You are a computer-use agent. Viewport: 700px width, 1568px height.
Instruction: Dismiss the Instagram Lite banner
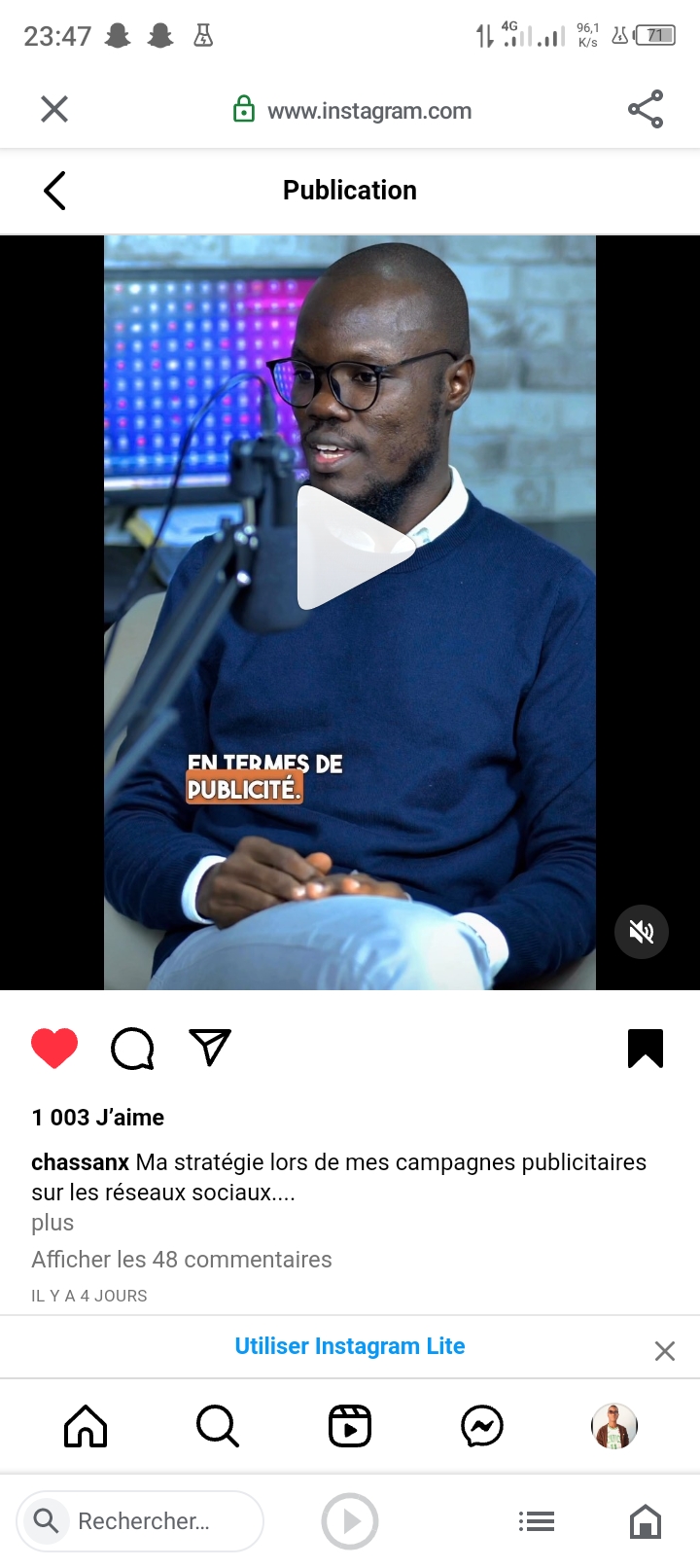coord(665,1351)
